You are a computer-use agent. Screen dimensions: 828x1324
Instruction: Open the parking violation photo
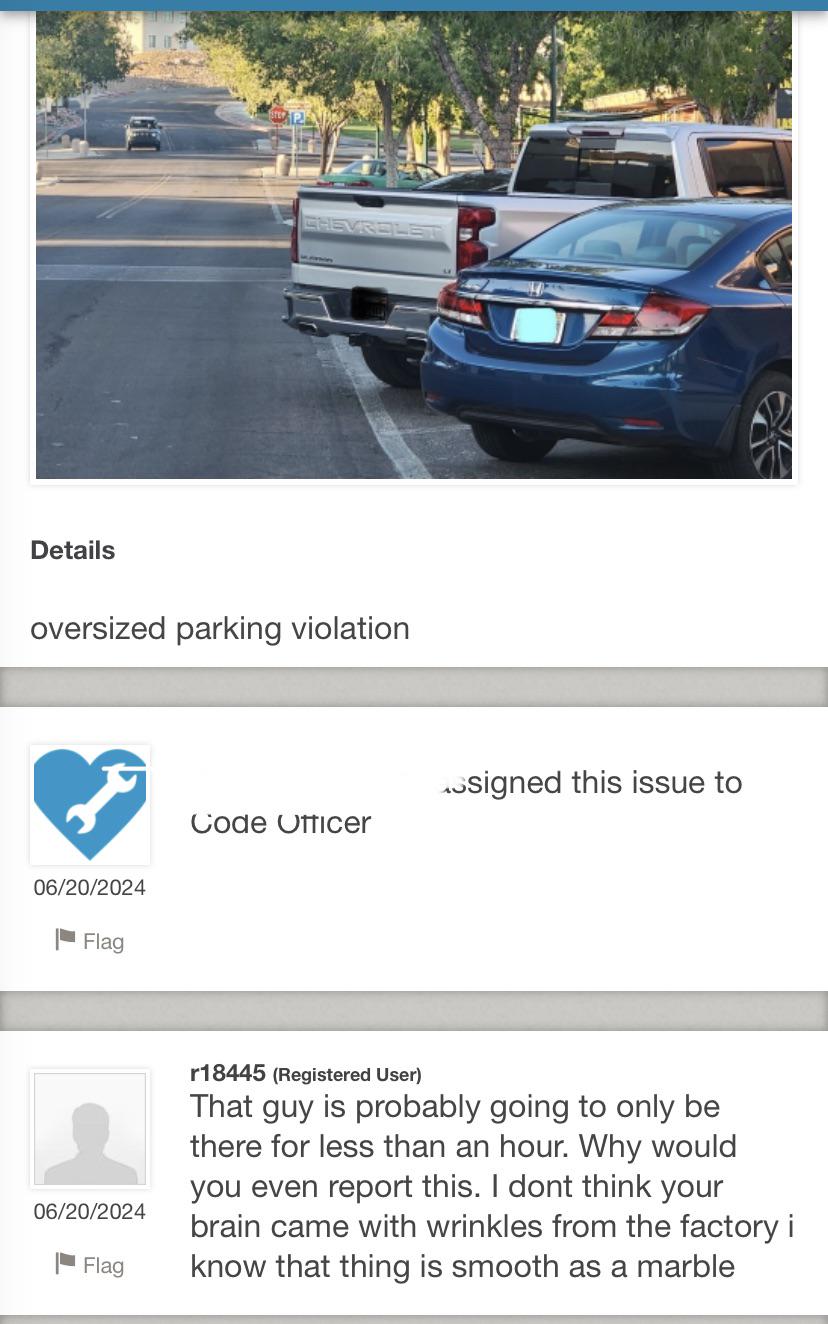[414, 245]
